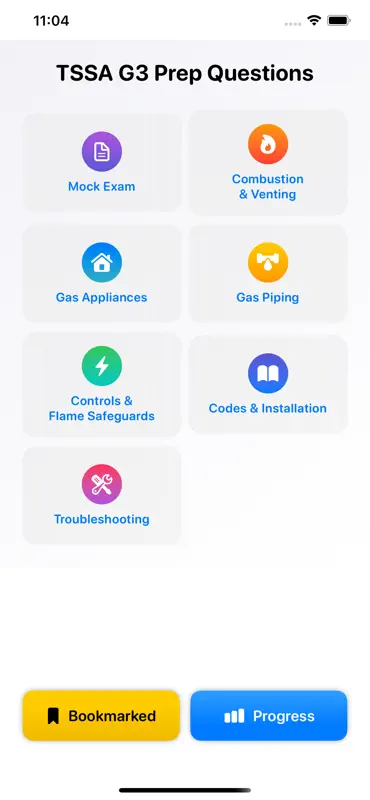This screenshot has height=800, width=370.
Task: View Bookmarked questions
Action: (x=101, y=715)
